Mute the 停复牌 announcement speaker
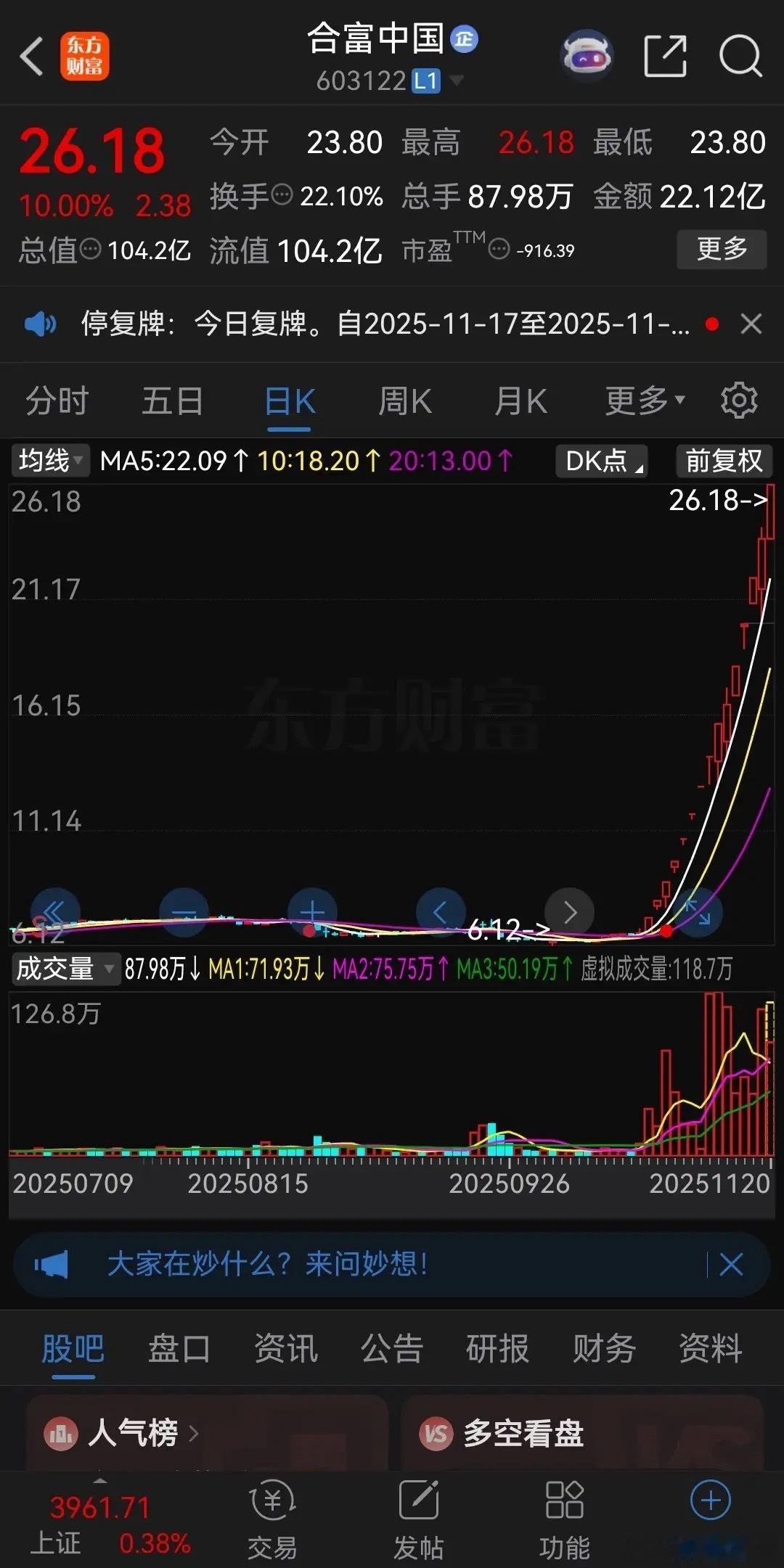The image size is (784, 1568). [x=40, y=324]
